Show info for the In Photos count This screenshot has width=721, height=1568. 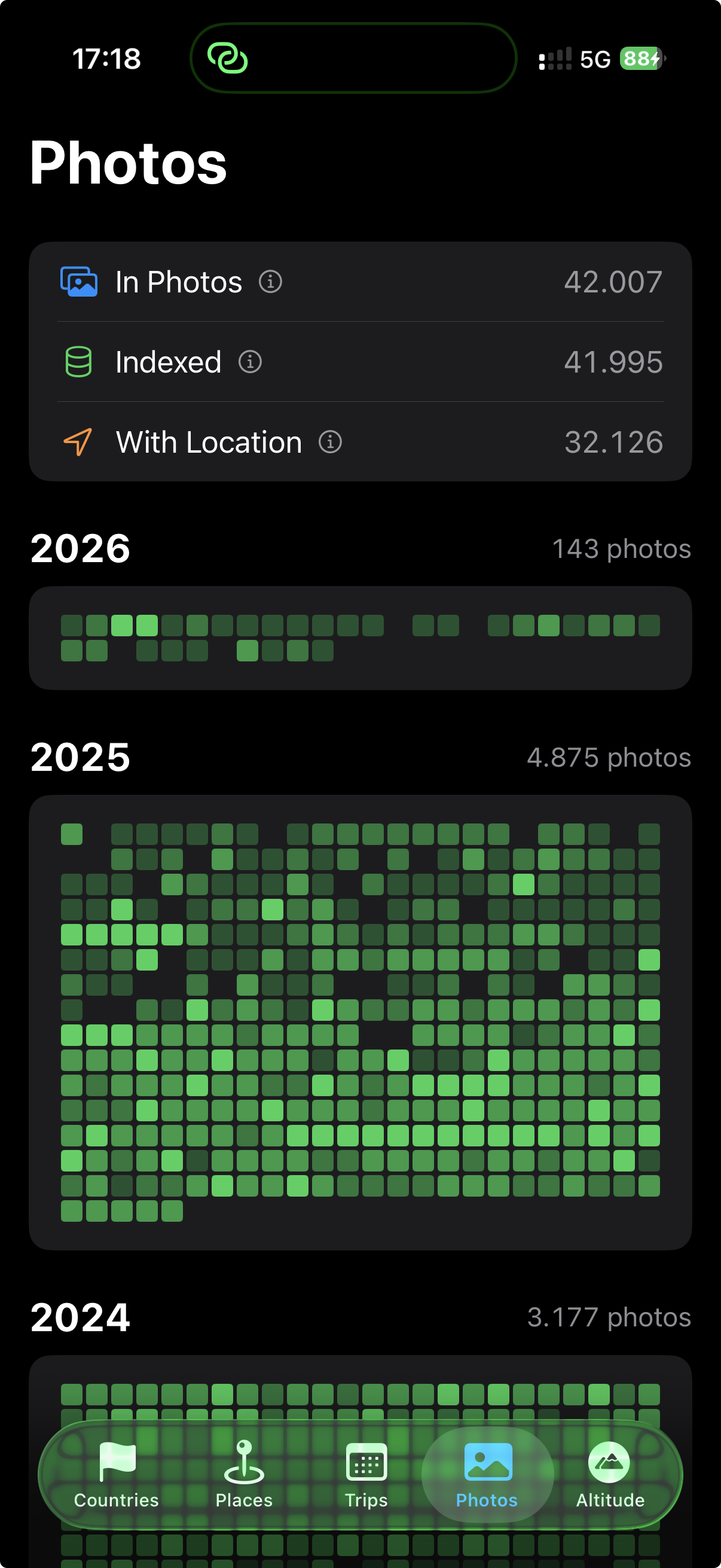[270, 282]
